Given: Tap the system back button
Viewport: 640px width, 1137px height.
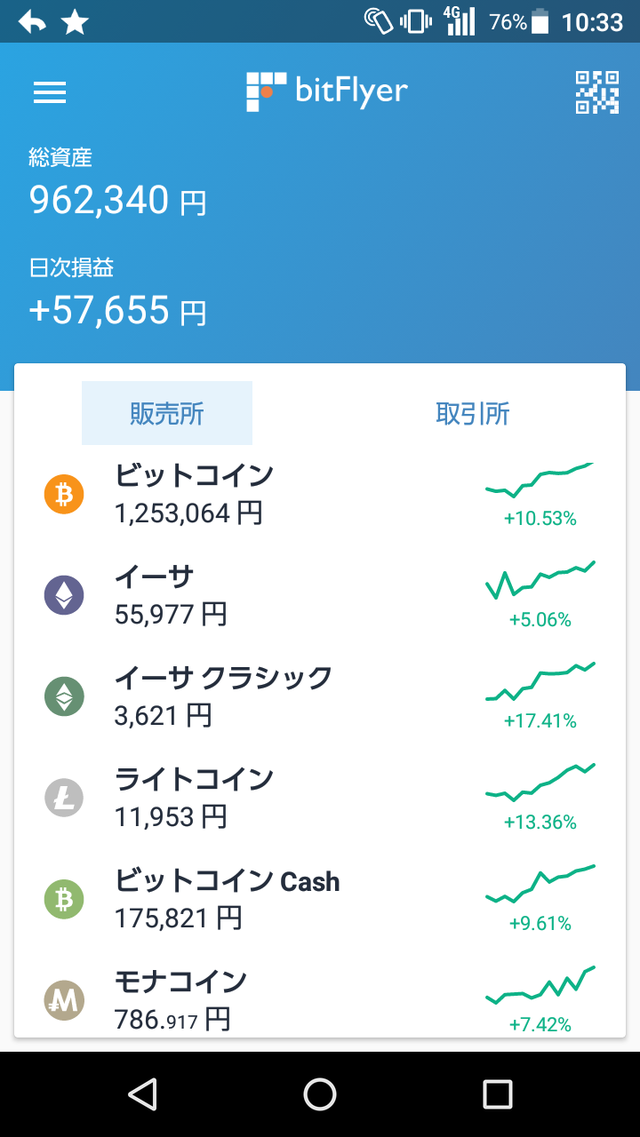Looking at the screenshot, I should click(x=142, y=1093).
